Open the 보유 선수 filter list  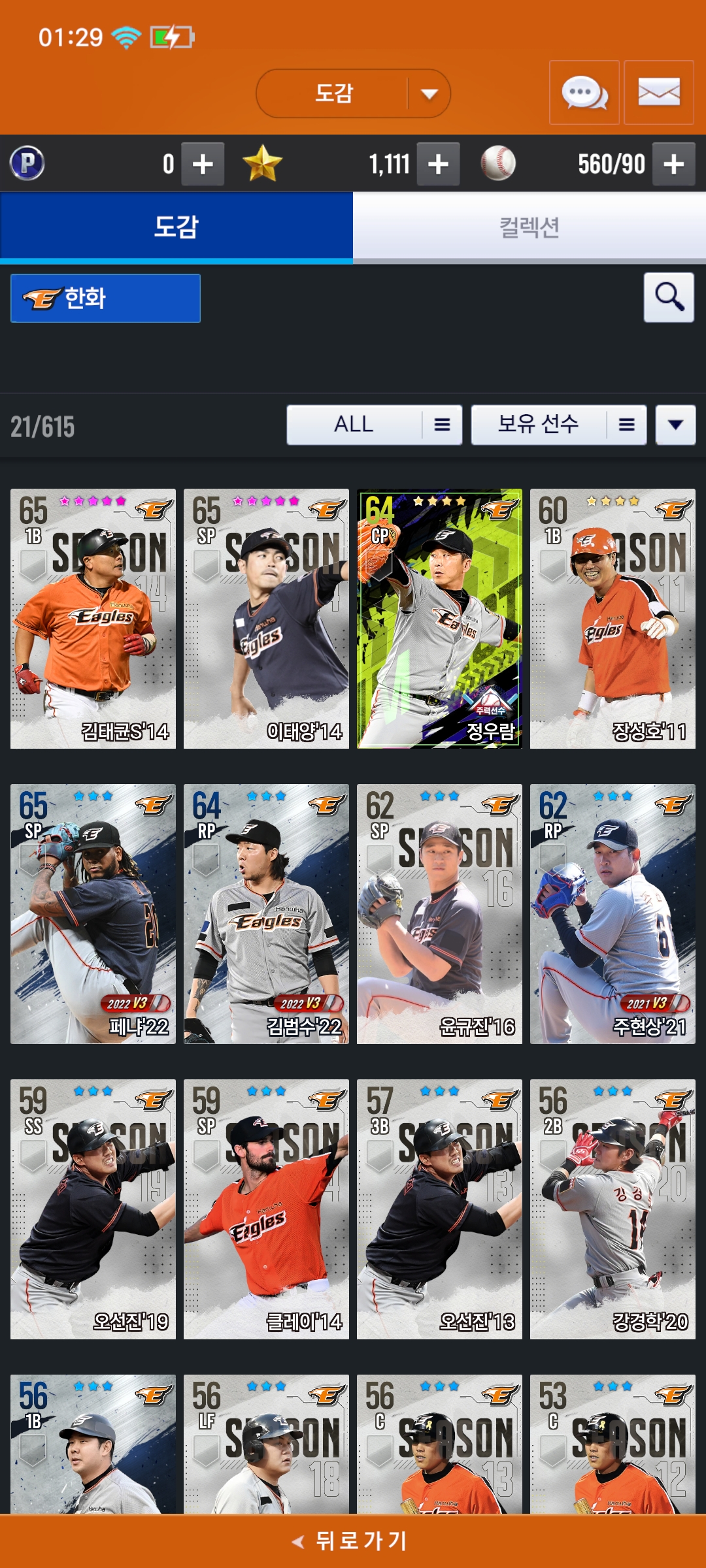tap(558, 425)
